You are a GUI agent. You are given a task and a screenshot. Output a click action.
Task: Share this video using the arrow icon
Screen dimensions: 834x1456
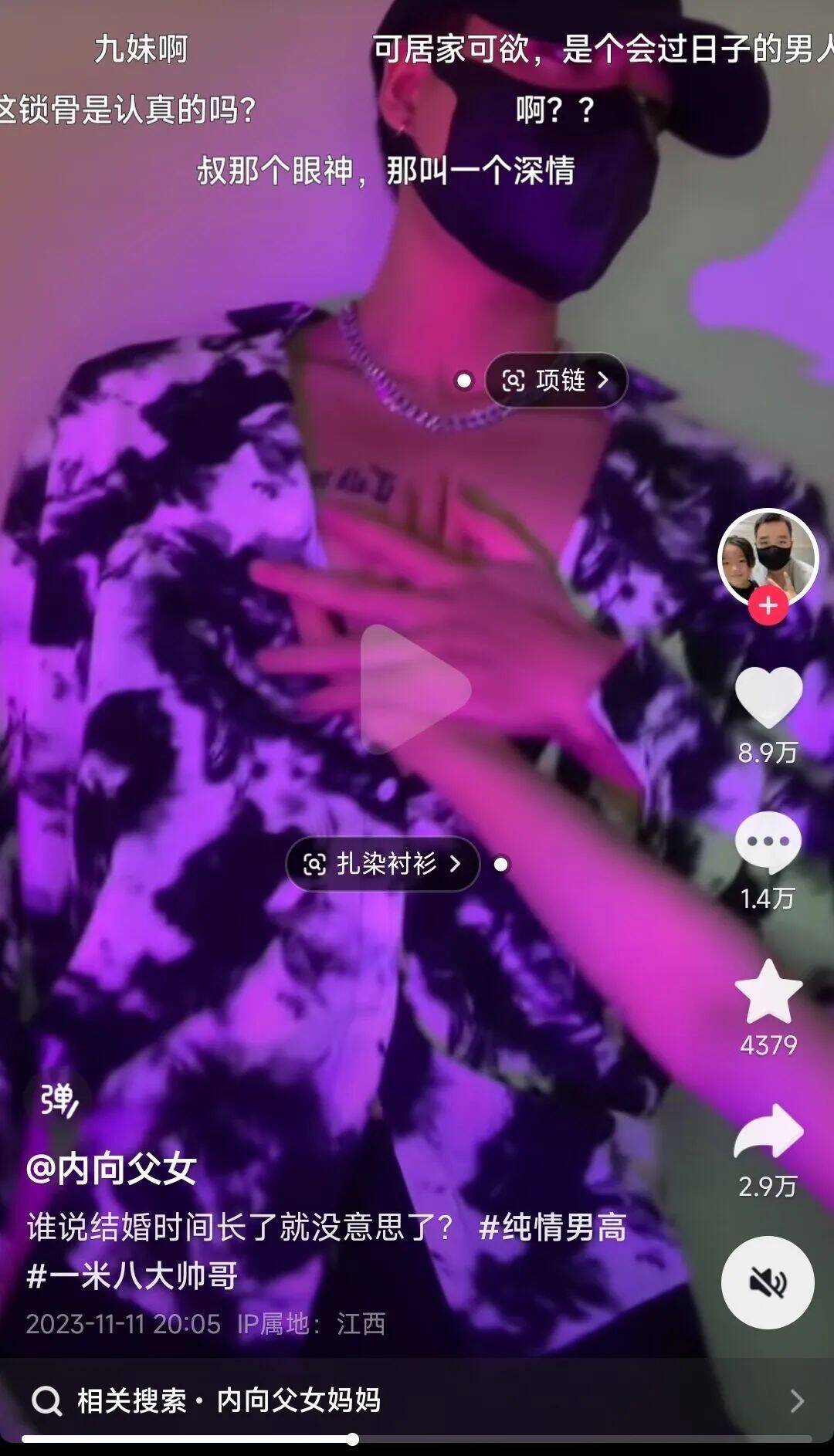pyautogui.click(x=768, y=1132)
